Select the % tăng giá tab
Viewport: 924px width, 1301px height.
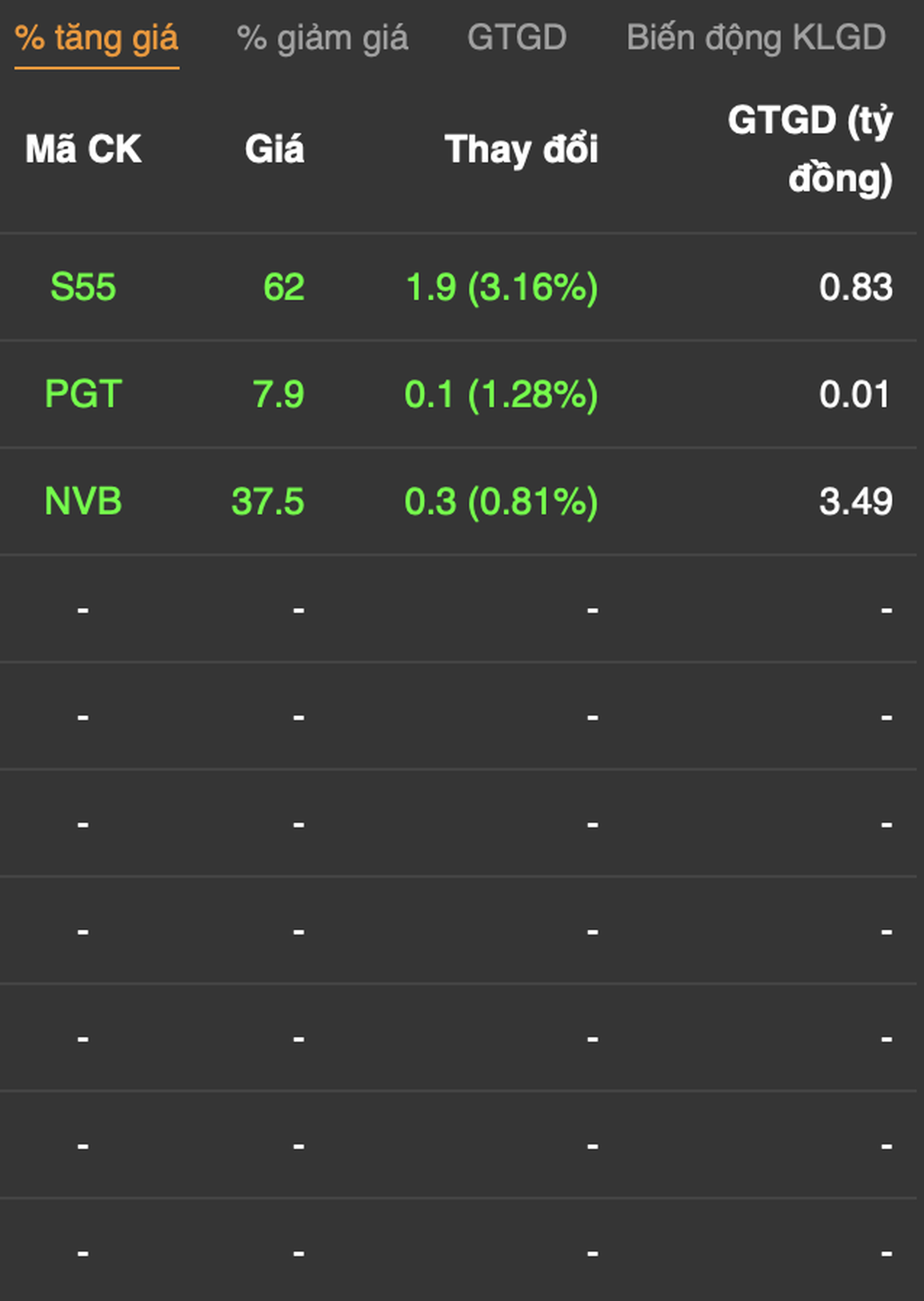click(x=96, y=38)
